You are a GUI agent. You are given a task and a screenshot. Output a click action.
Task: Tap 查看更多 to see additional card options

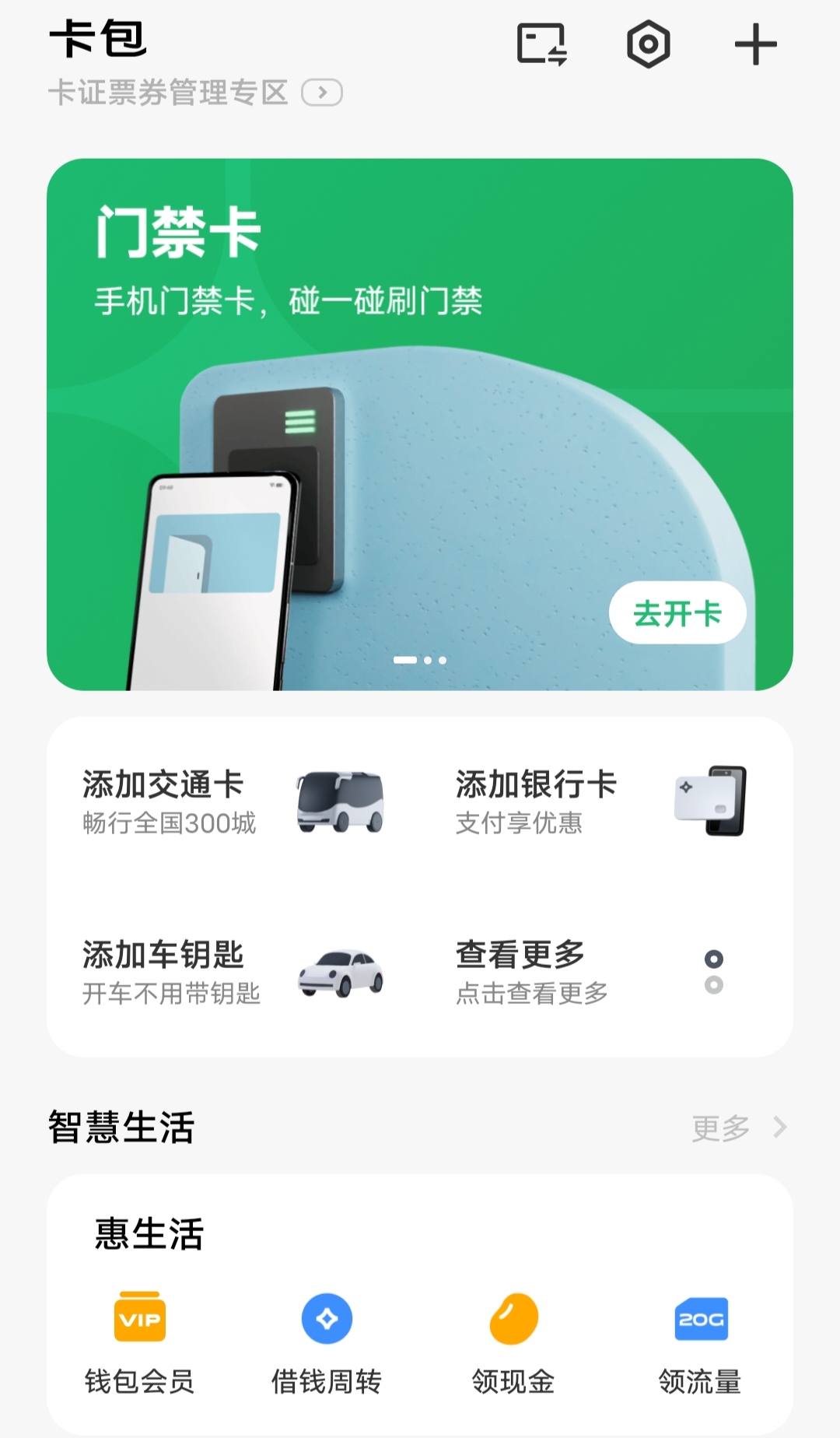tap(519, 955)
